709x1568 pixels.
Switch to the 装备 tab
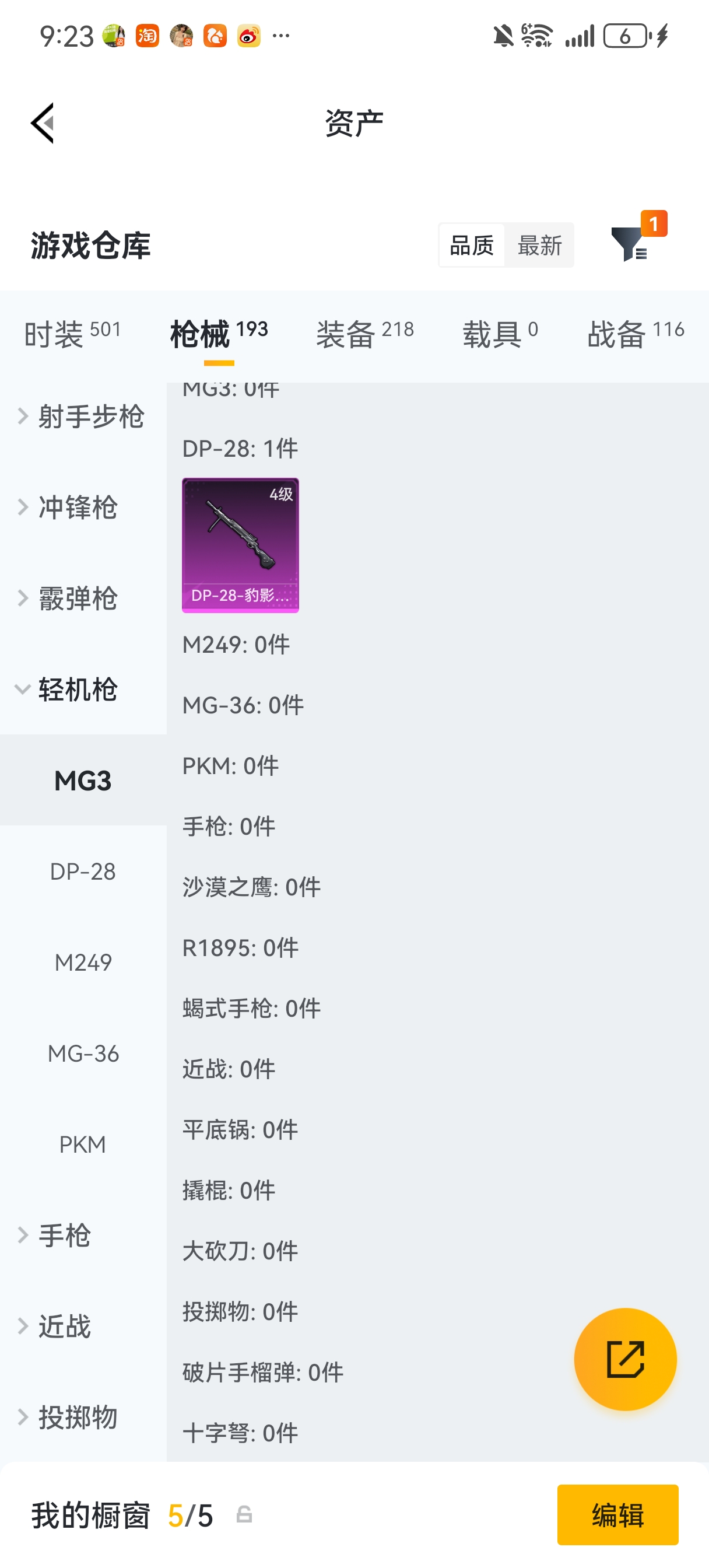click(364, 334)
